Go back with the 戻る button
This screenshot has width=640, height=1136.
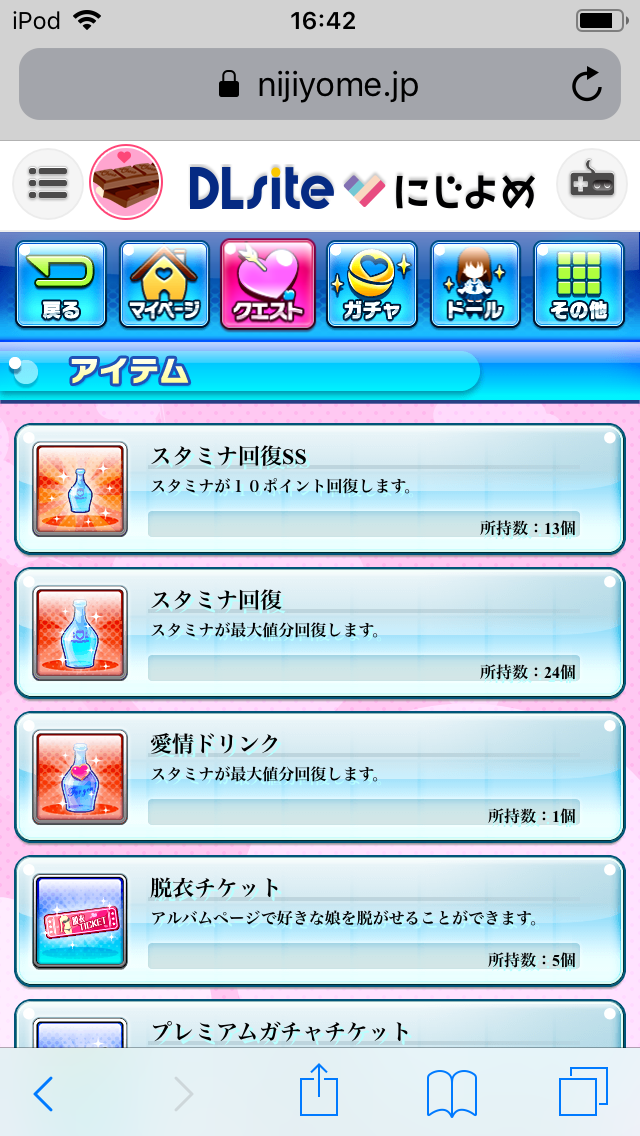61,283
